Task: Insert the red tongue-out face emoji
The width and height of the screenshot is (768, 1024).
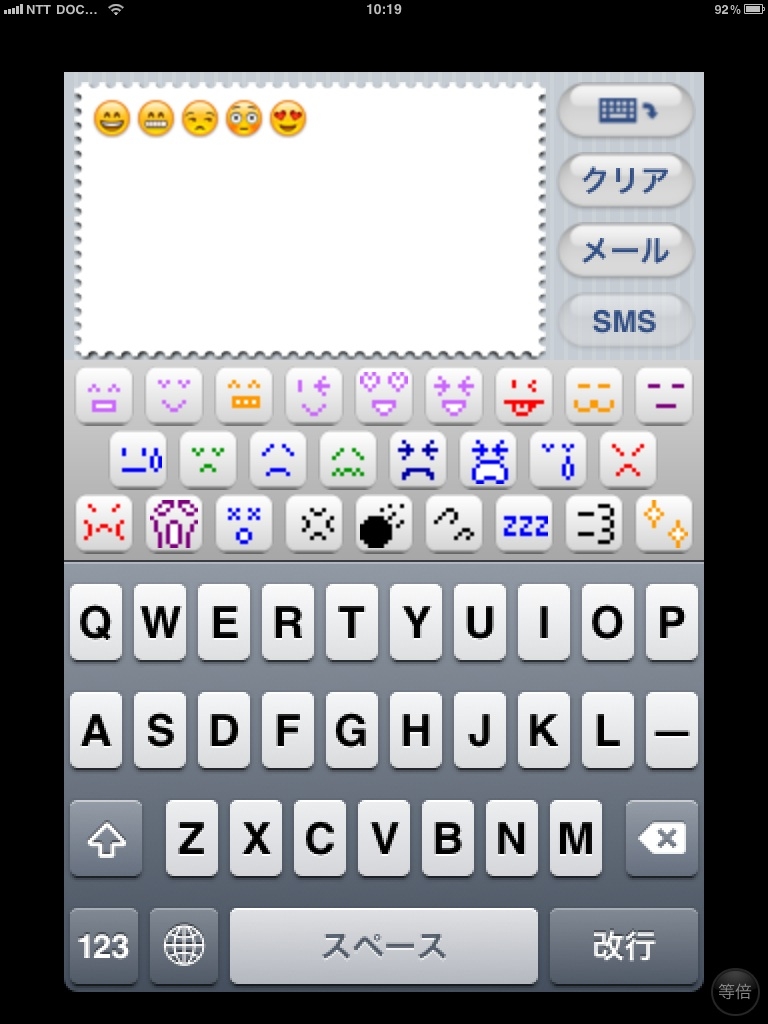Action: (x=524, y=395)
